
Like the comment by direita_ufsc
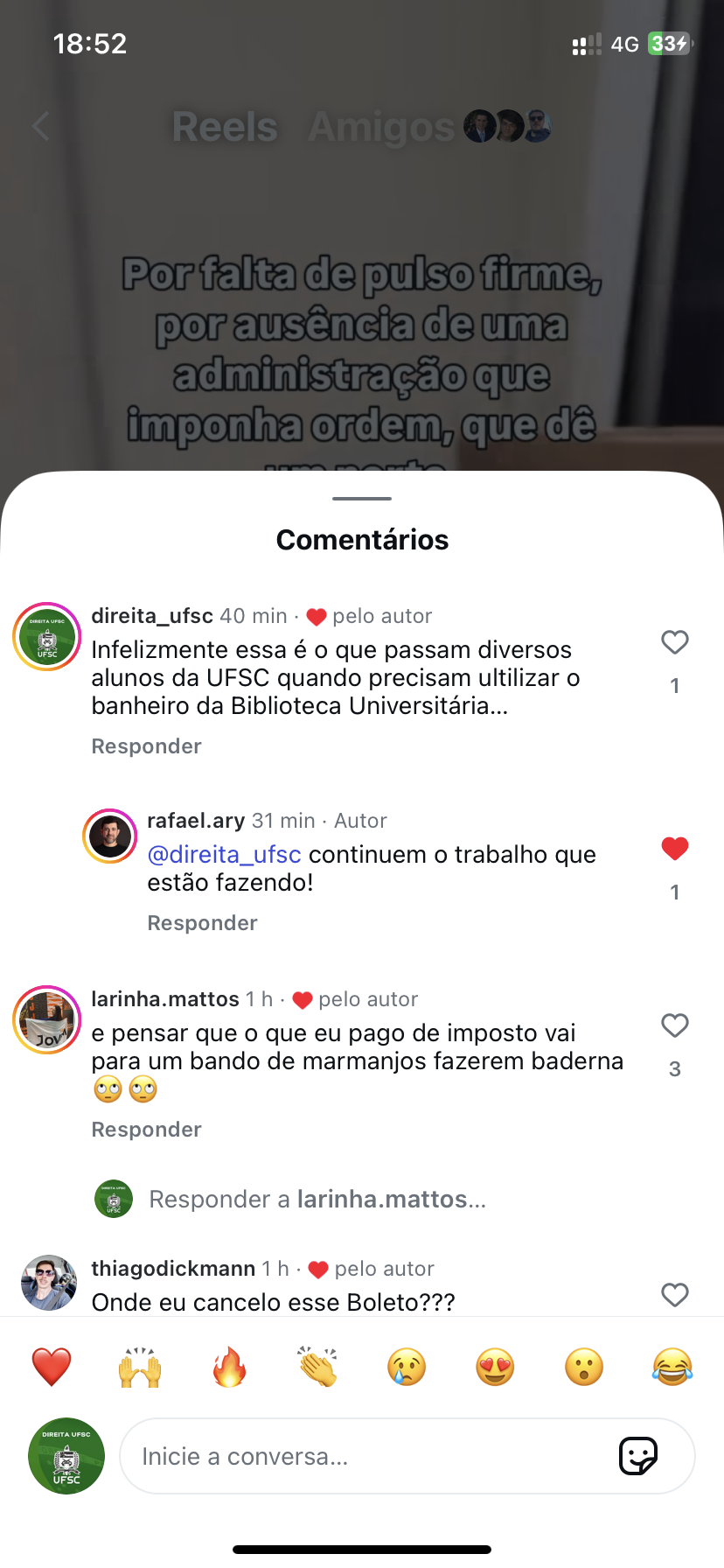click(674, 643)
